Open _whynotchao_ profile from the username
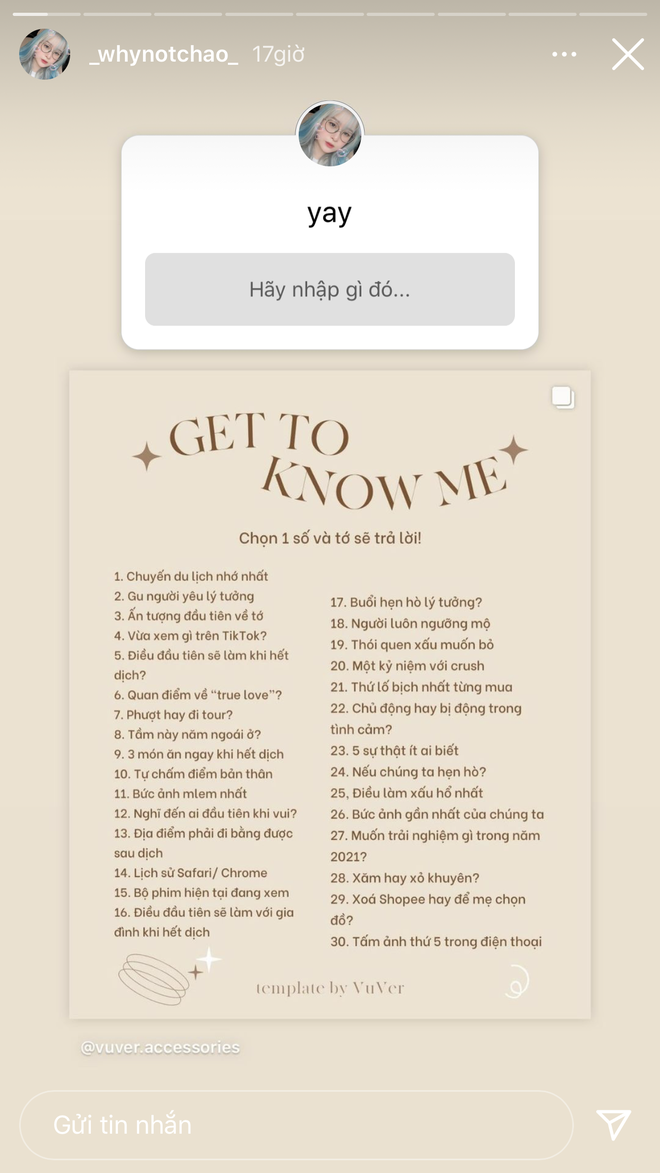Image resolution: width=660 pixels, height=1173 pixels. click(164, 54)
